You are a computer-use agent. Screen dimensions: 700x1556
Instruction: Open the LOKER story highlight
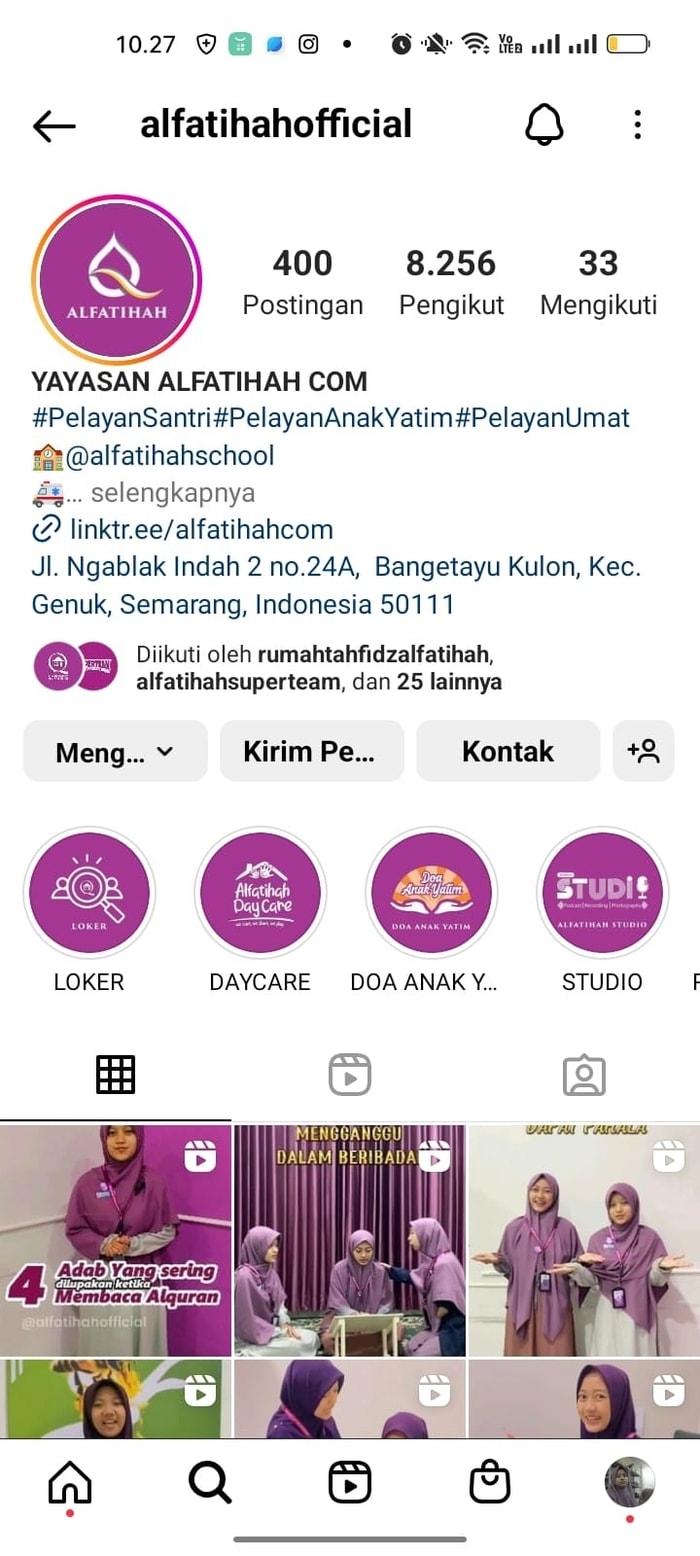pyautogui.click(x=89, y=892)
